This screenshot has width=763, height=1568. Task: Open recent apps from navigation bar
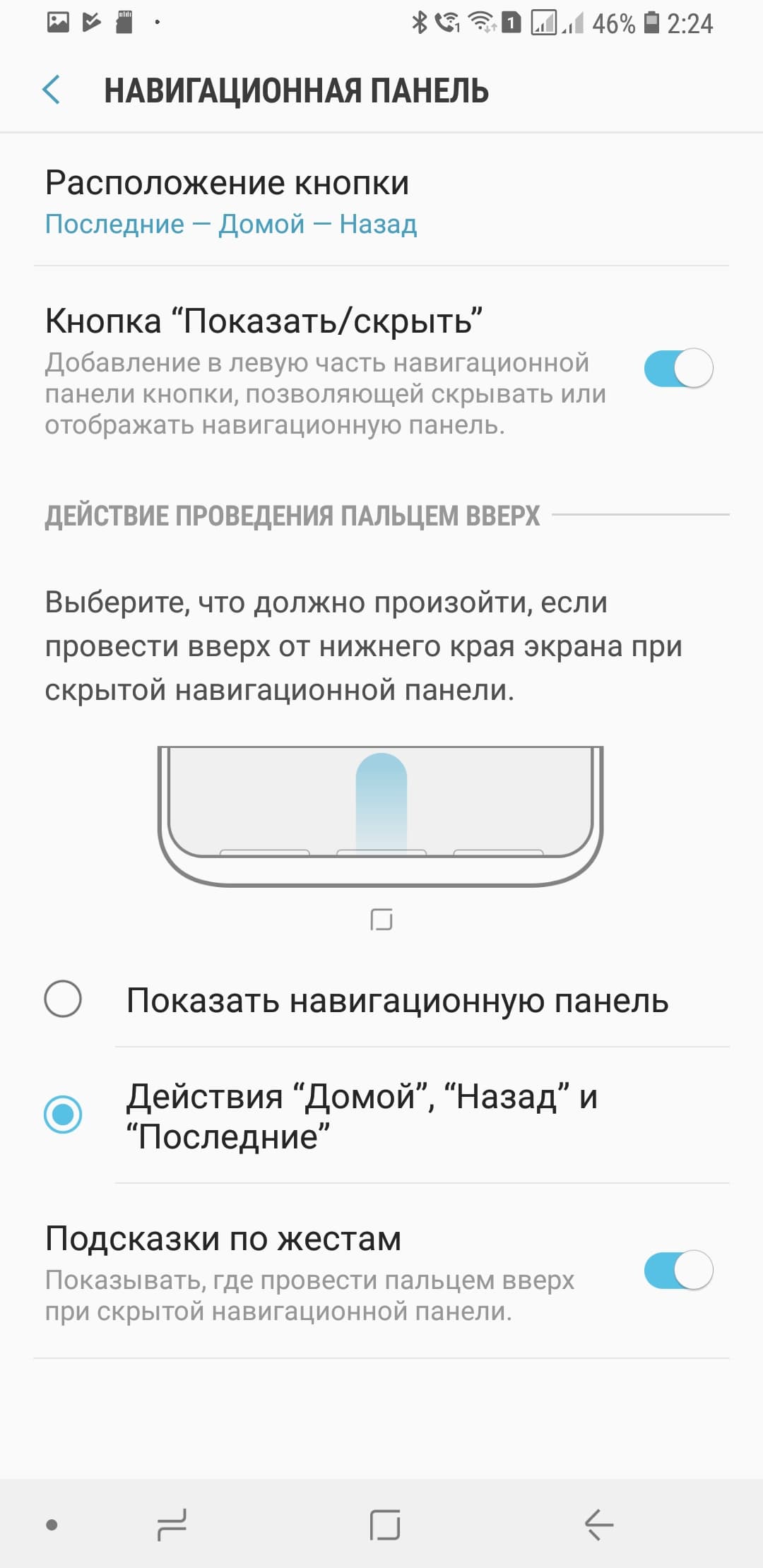(172, 1524)
